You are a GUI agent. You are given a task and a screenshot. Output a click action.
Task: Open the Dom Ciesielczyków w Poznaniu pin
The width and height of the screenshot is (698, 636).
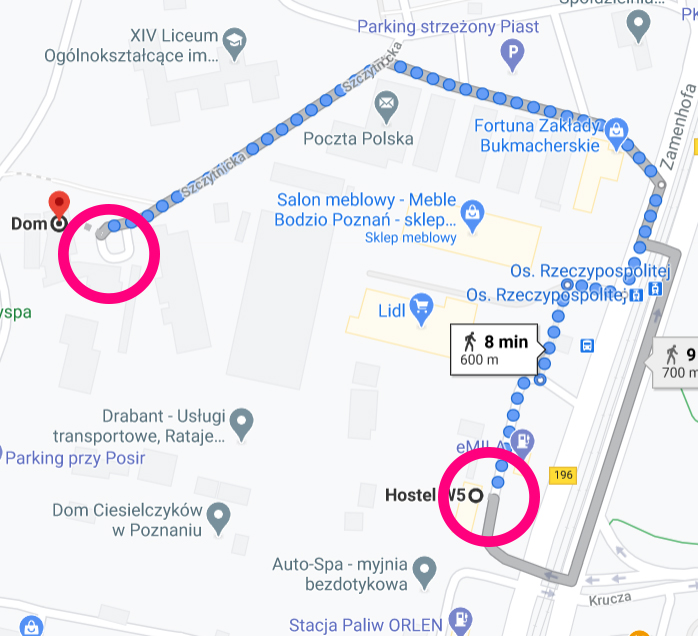coord(218,517)
